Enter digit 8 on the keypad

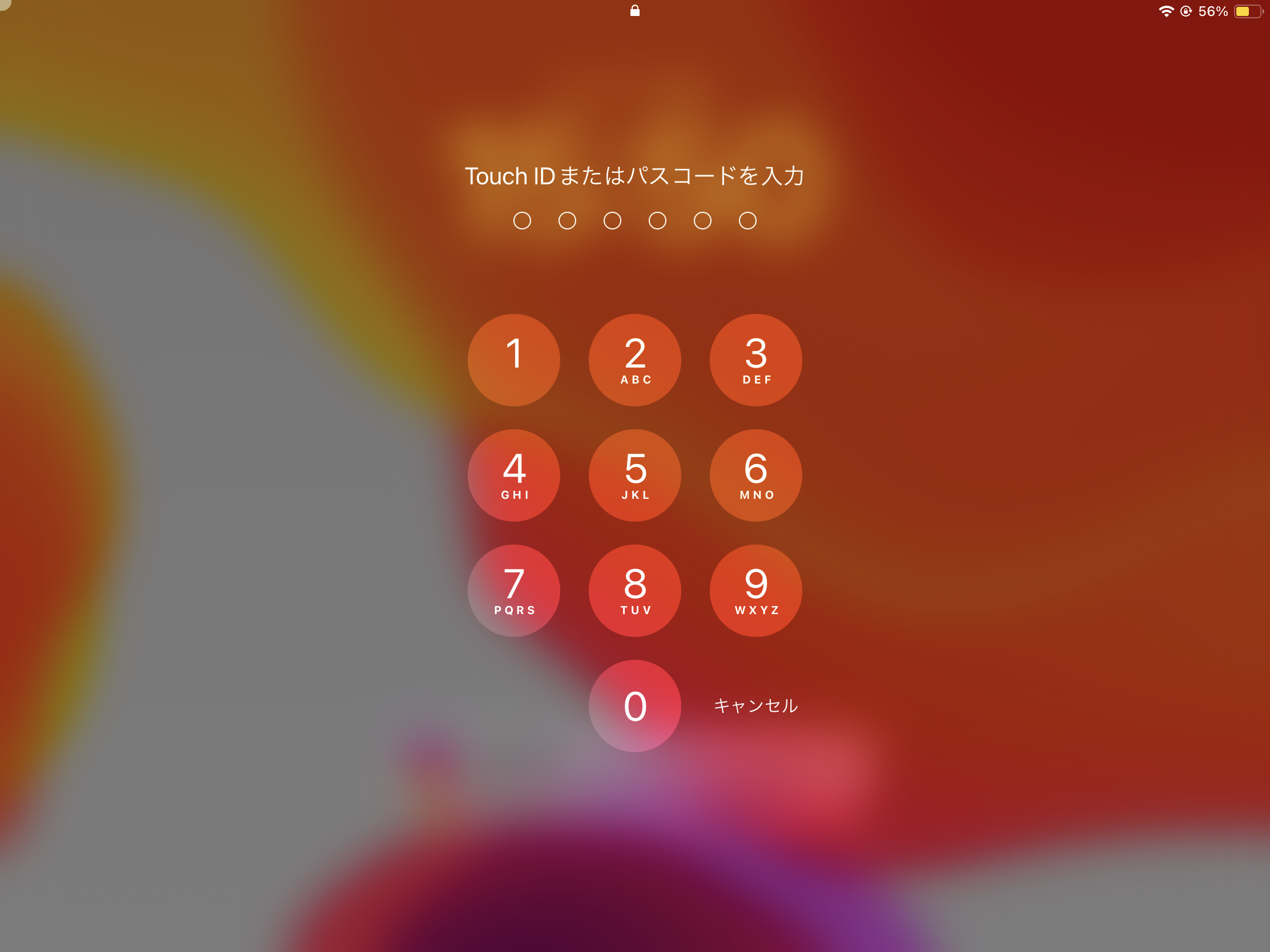635,591
